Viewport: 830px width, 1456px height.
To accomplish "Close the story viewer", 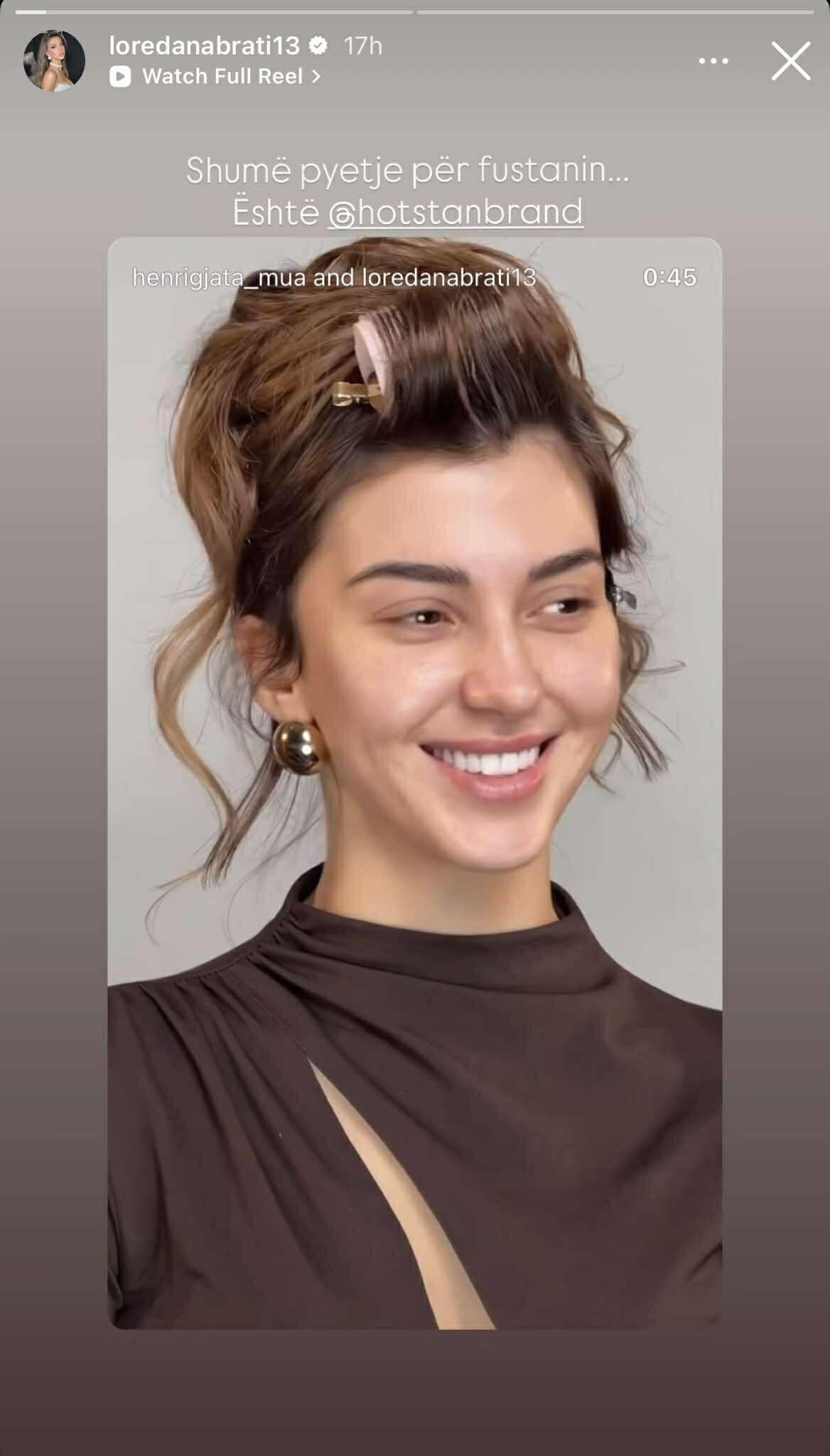I will [790, 61].
